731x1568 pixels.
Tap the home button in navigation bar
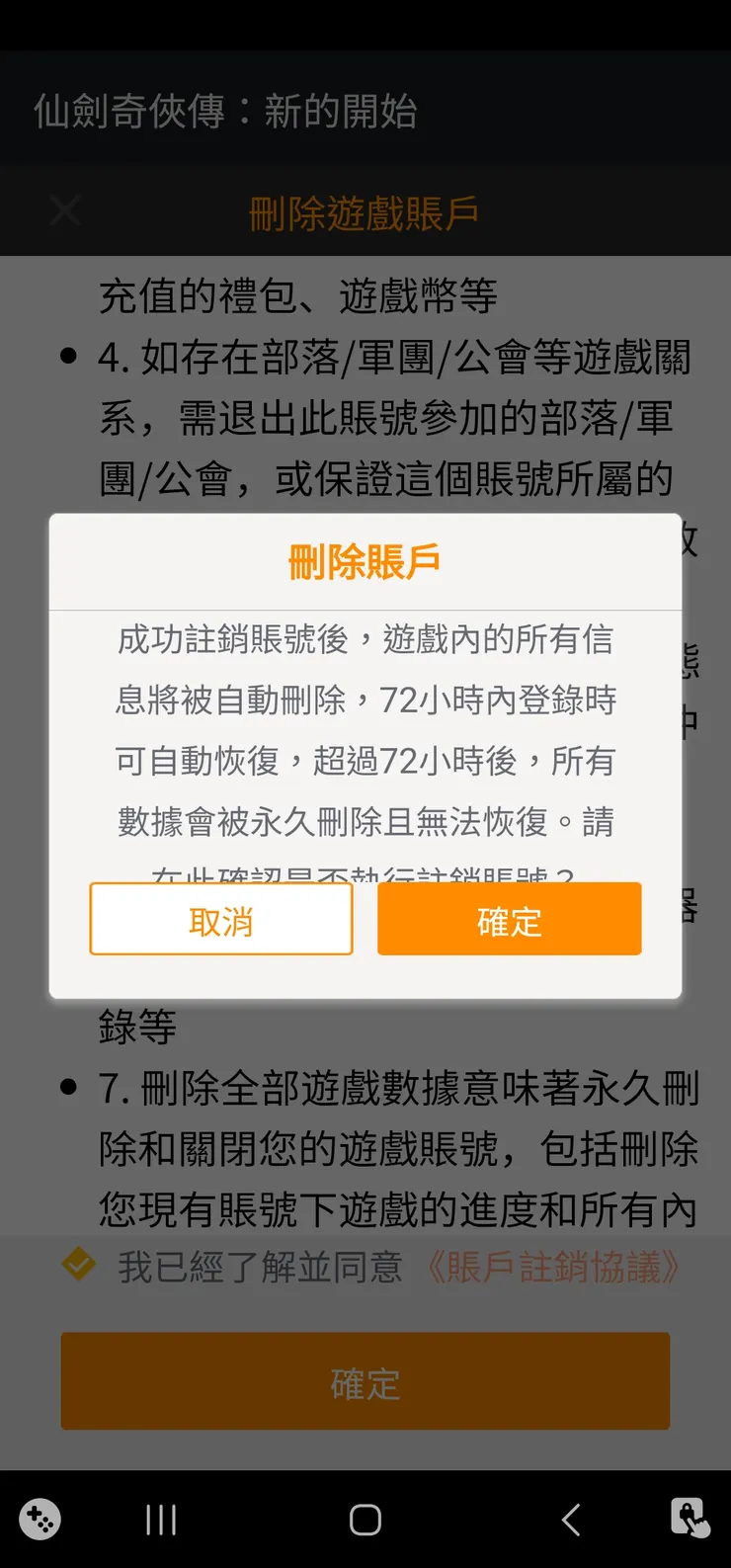click(x=365, y=1520)
